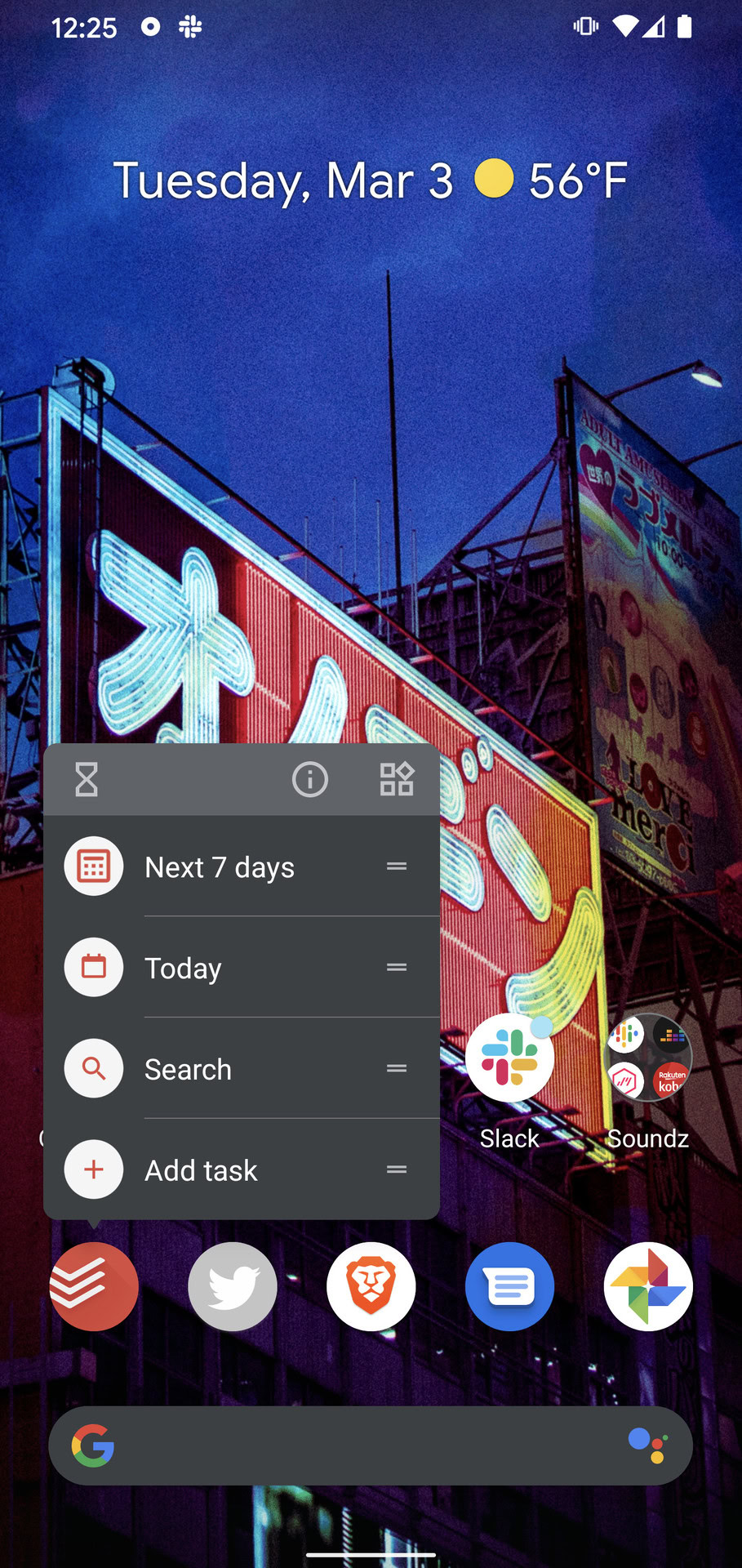Open the date and weather widget

click(371, 180)
